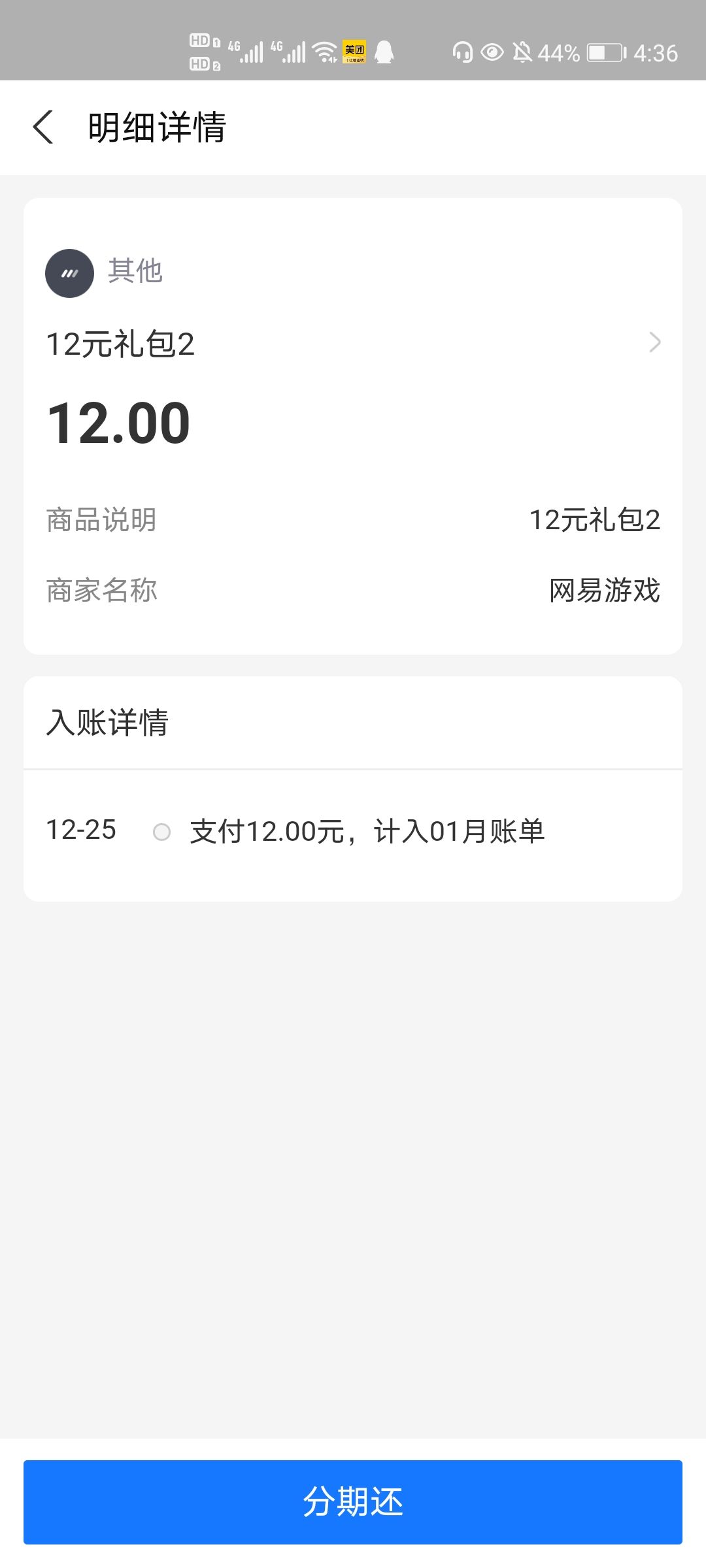Viewport: 706px width, 1568px height.
Task: Open the 12元礼包2 transaction row
Action: [353, 343]
